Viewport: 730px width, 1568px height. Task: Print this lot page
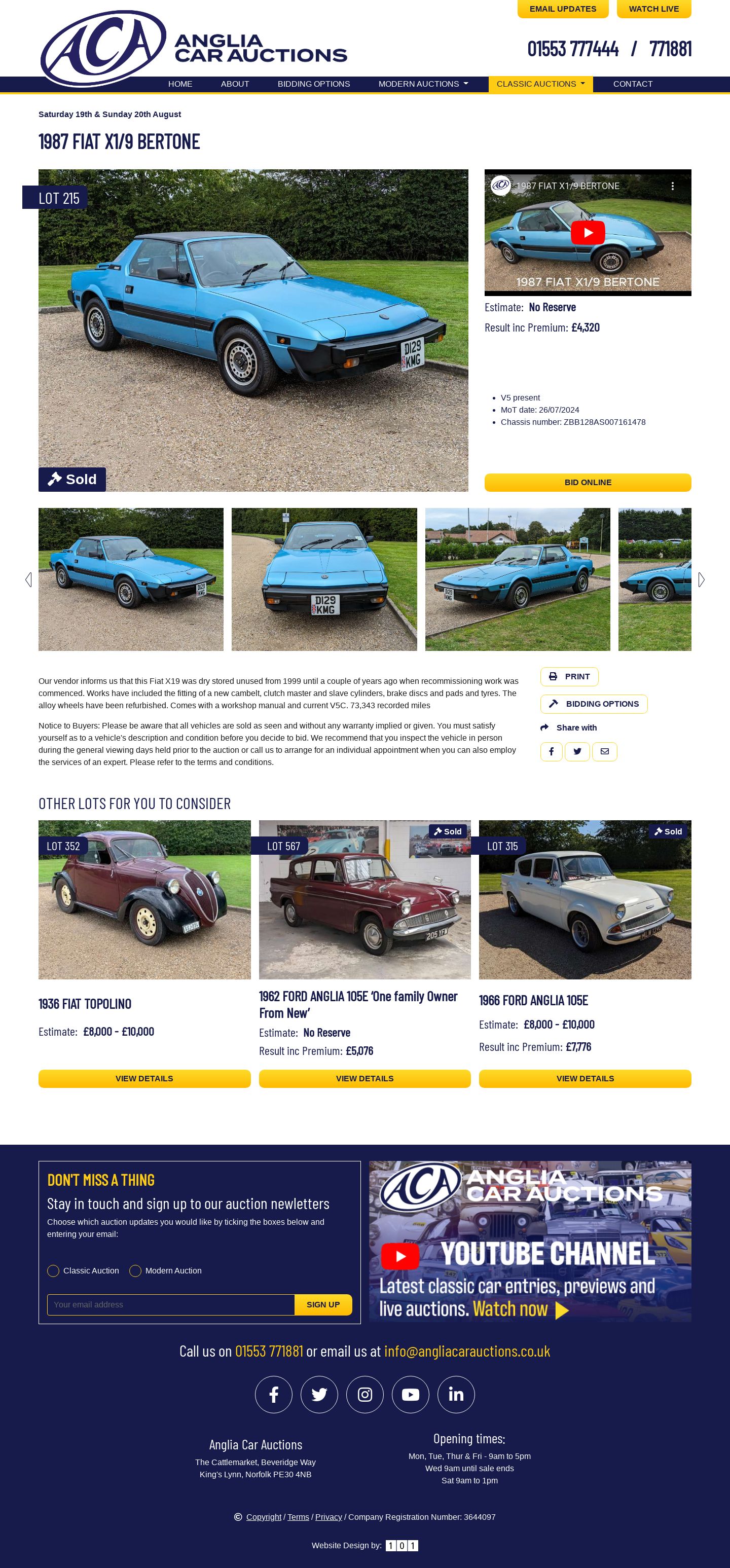coord(569,676)
